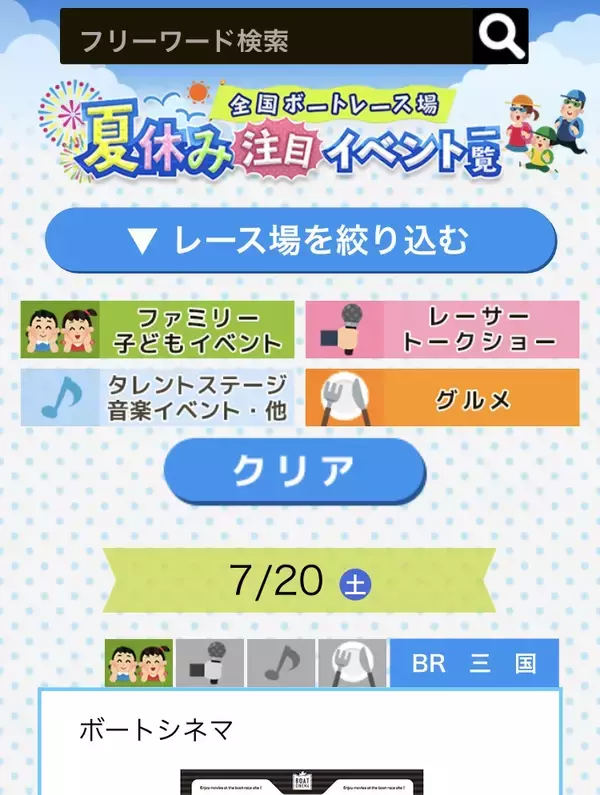Expand レース場を絞り込む filter
Screen dimensions: 600x795
[x=299, y=240]
